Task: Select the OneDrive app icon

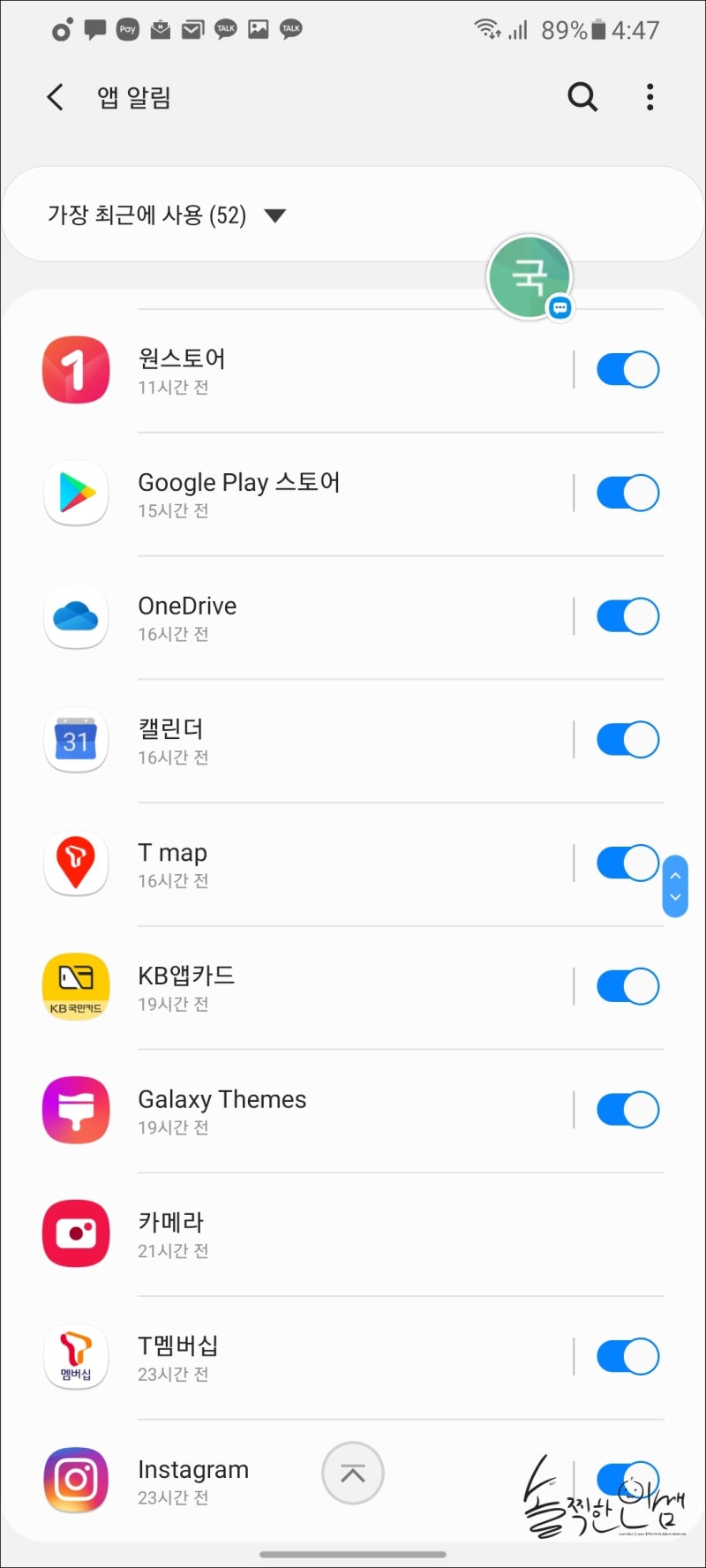Action: pyautogui.click(x=76, y=616)
